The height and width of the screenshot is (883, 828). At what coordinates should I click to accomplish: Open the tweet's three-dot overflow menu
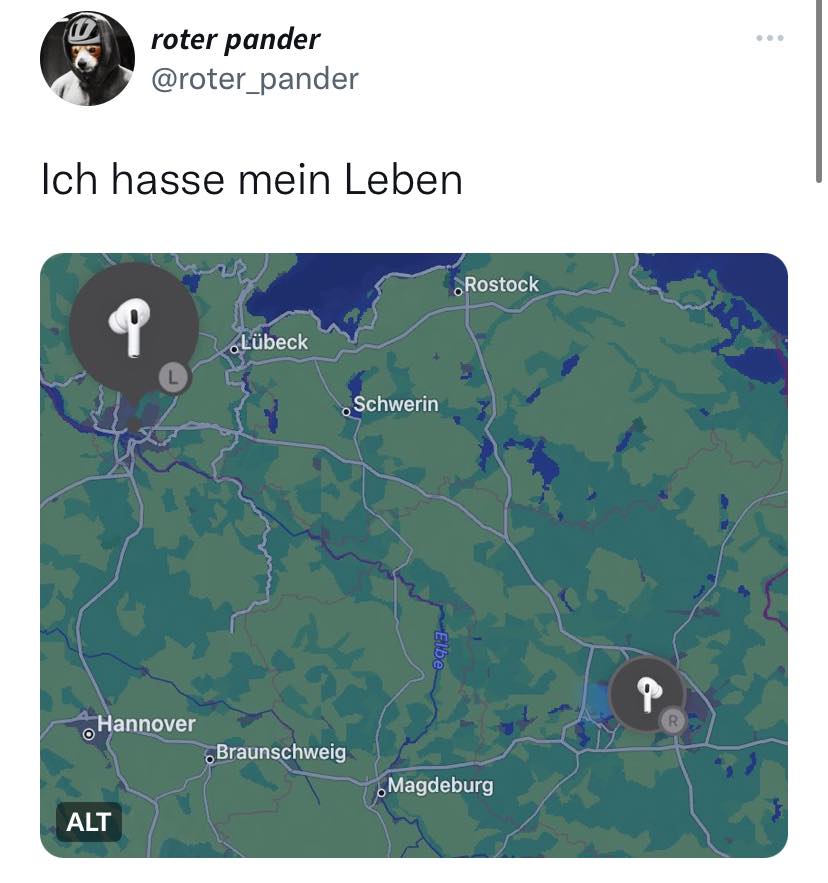point(769,38)
